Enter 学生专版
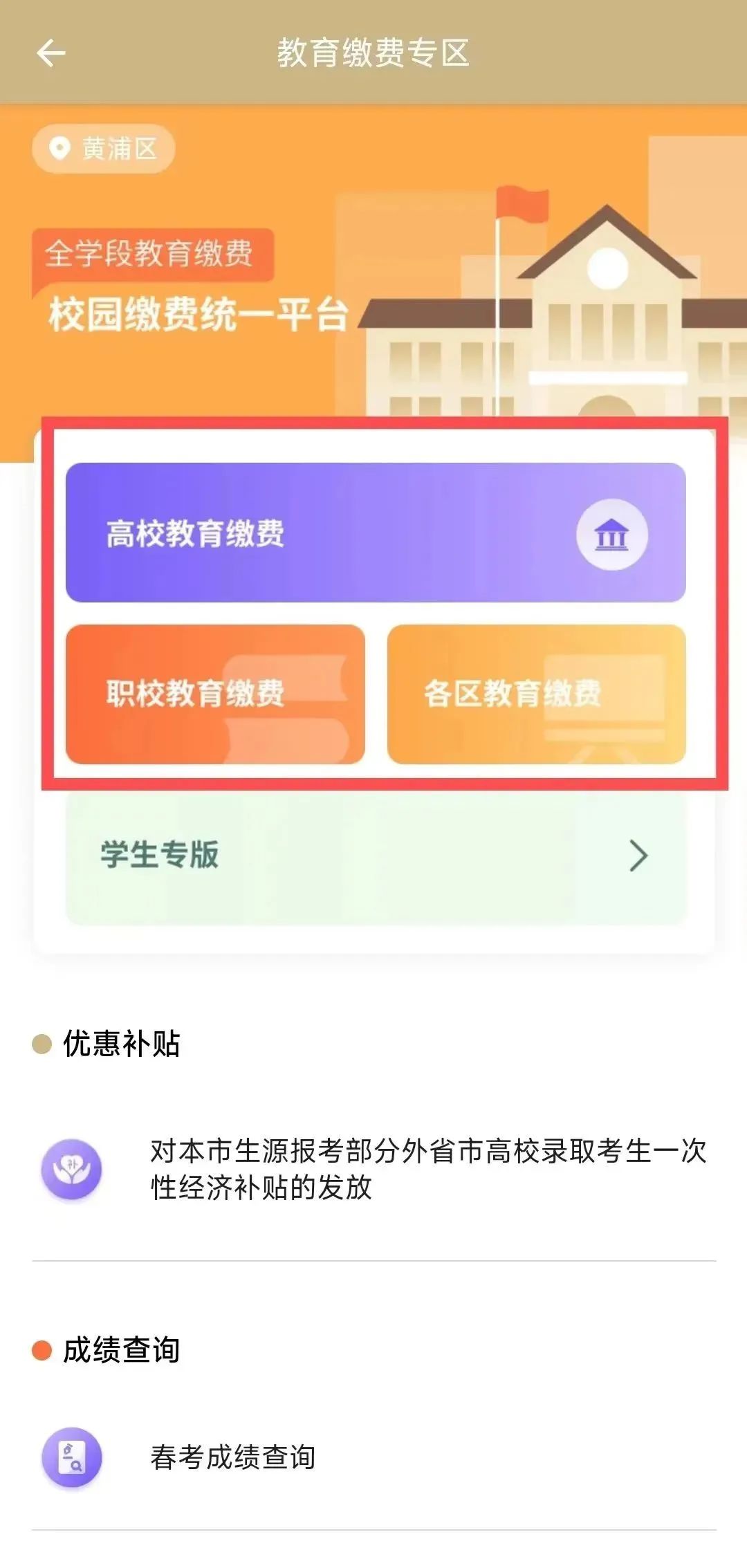The image size is (747, 1568). (376, 856)
